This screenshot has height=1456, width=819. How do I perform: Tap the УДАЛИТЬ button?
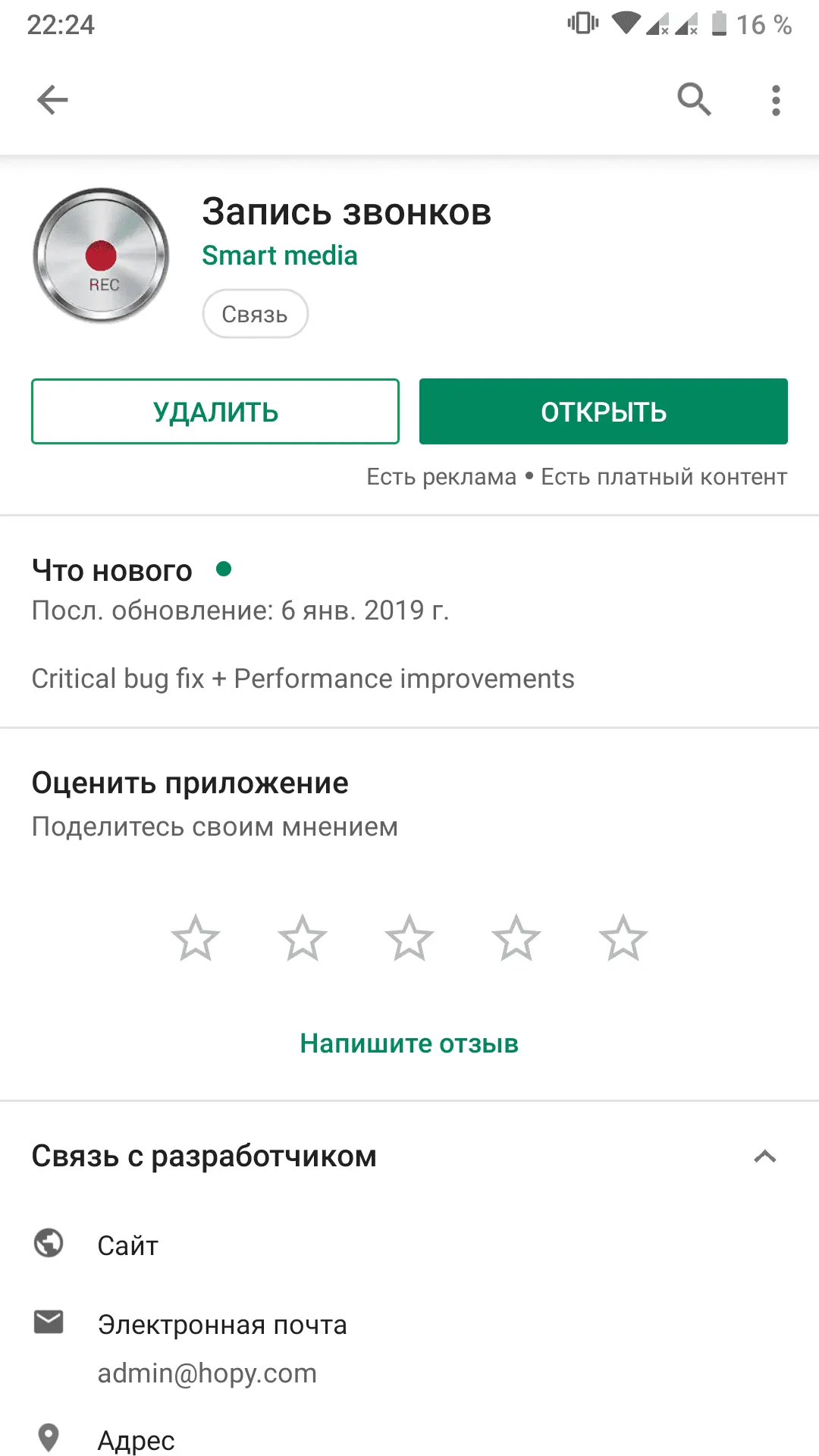[x=215, y=412]
